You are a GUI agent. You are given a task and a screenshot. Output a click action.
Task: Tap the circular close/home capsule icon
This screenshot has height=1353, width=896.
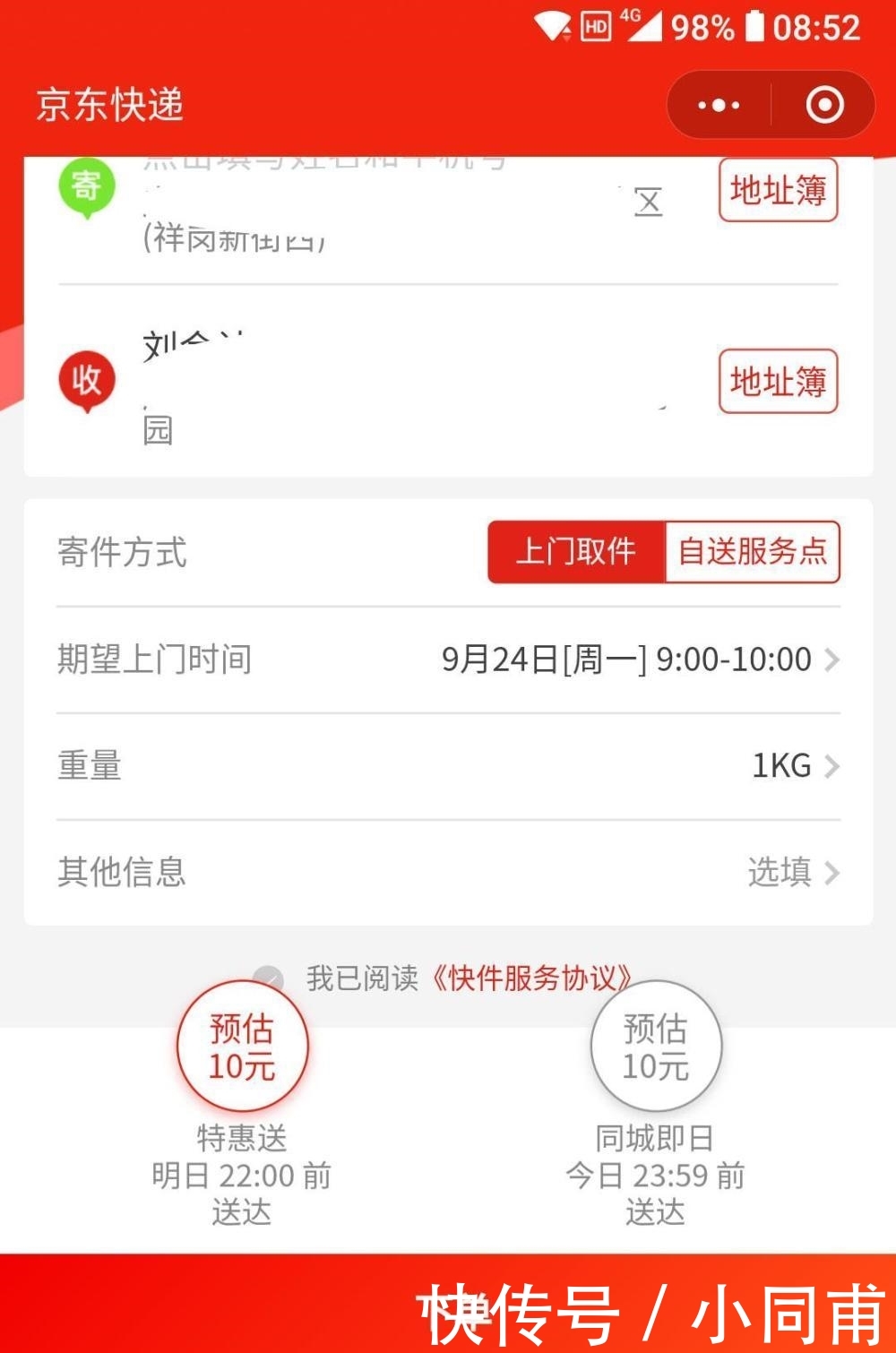(x=821, y=105)
